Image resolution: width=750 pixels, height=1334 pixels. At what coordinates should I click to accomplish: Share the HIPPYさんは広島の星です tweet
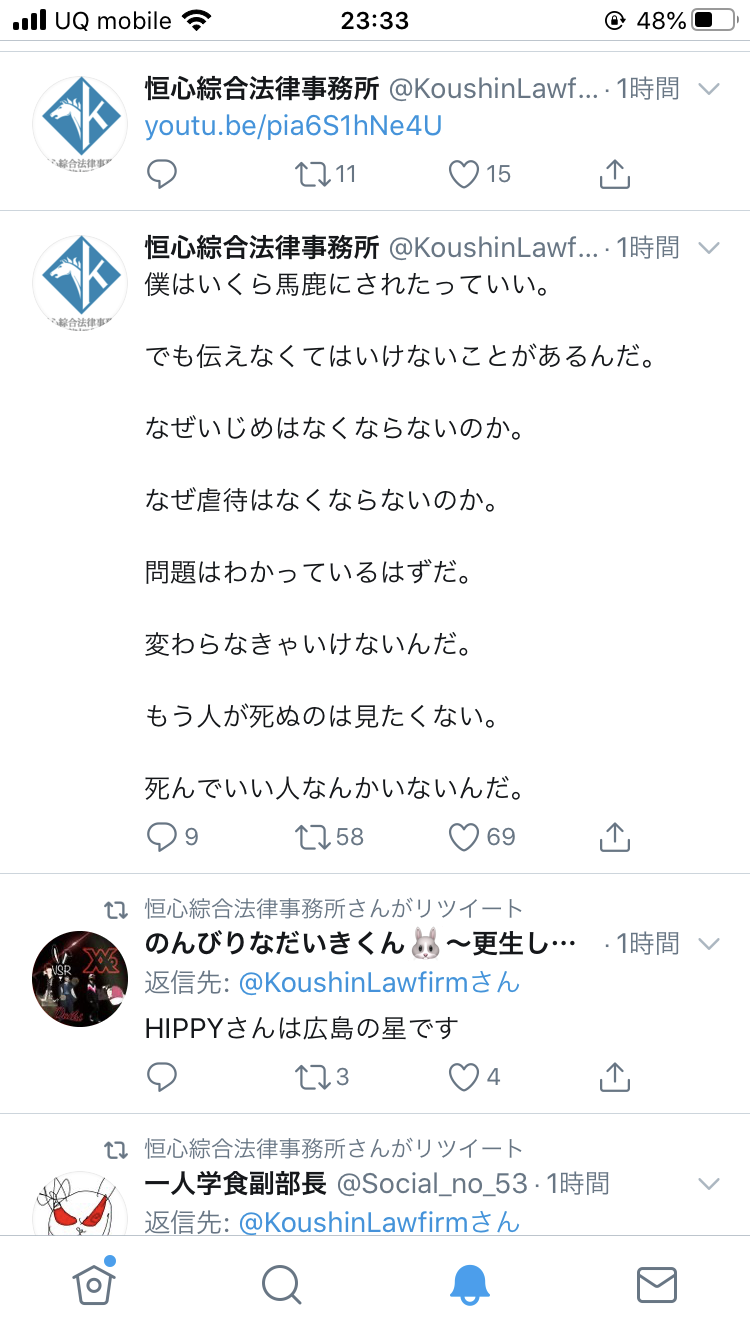614,1076
